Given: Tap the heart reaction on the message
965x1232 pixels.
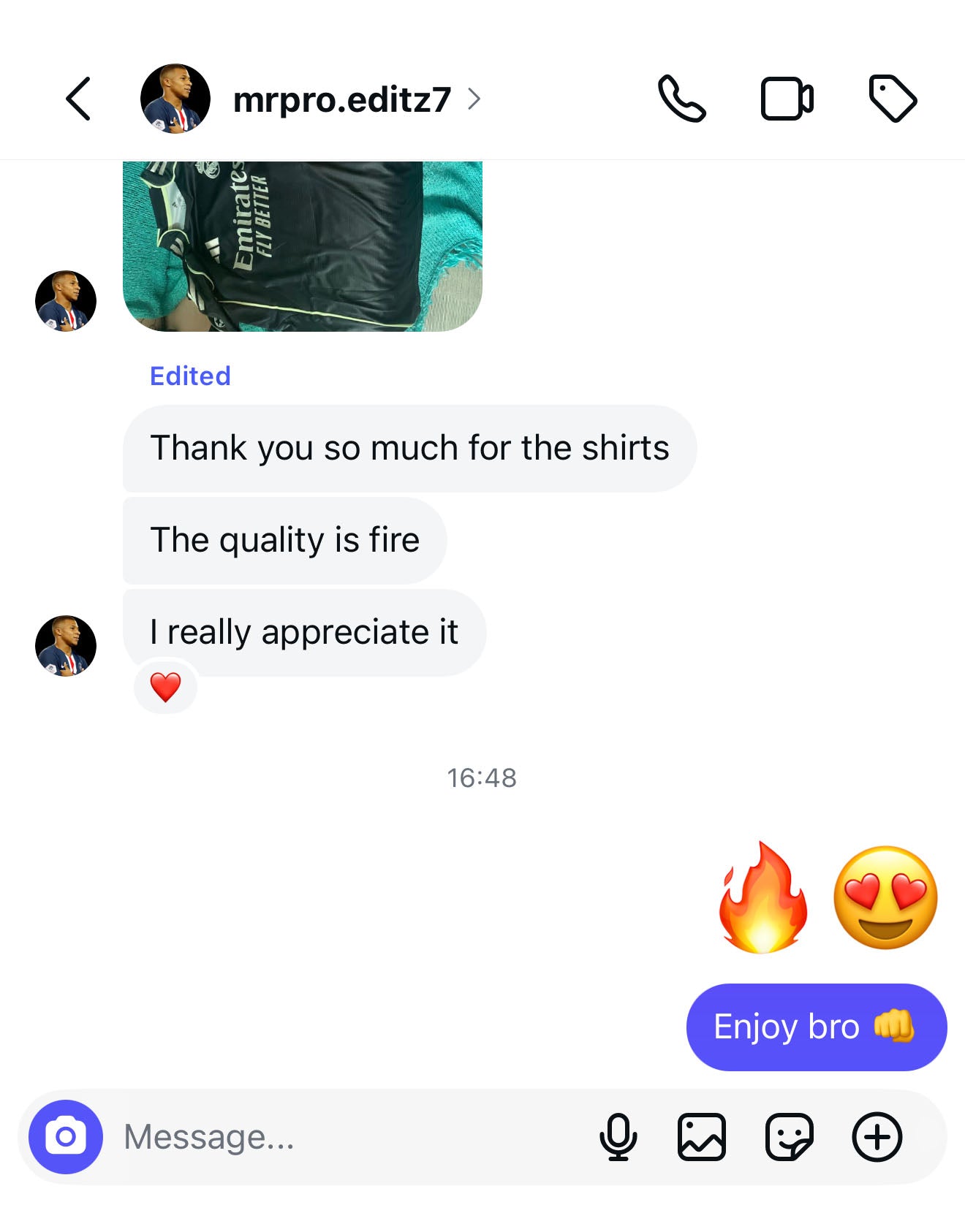Looking at the screenshot, I should [165, 687].
